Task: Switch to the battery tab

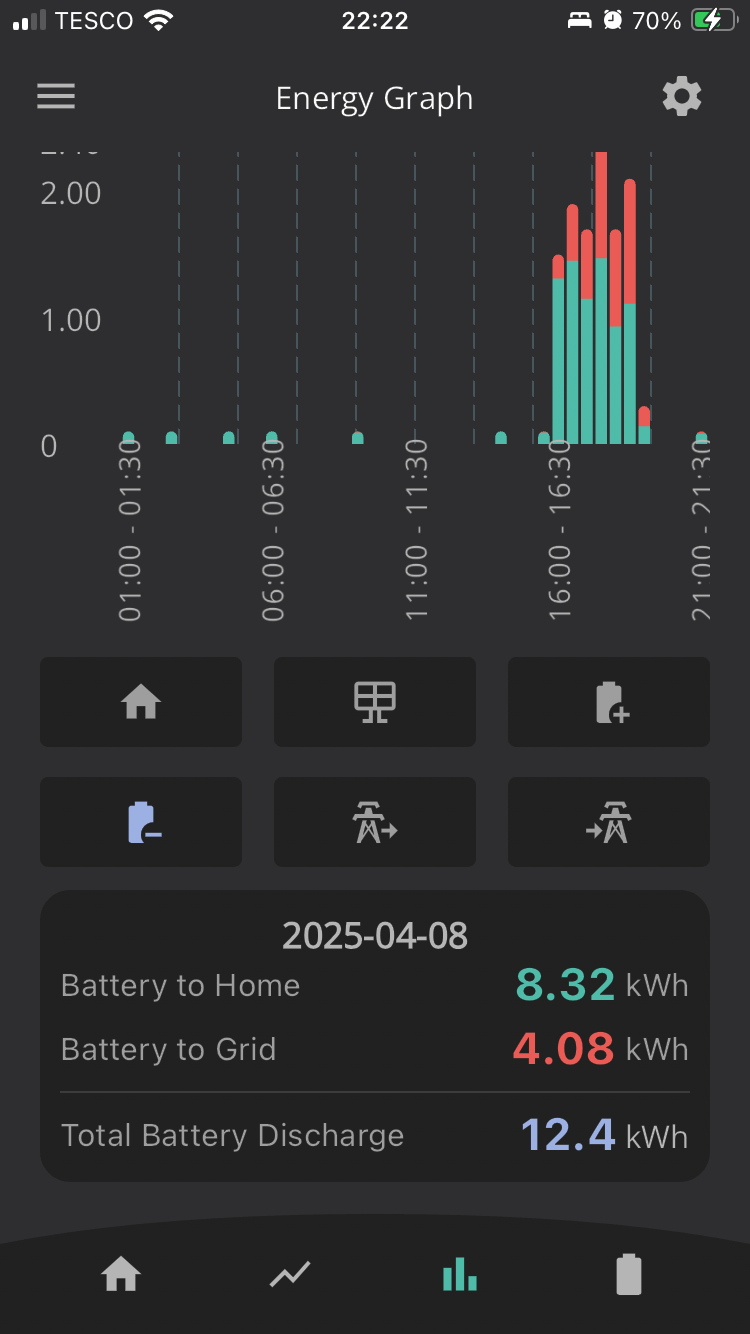Action: tap(628, 1275)
